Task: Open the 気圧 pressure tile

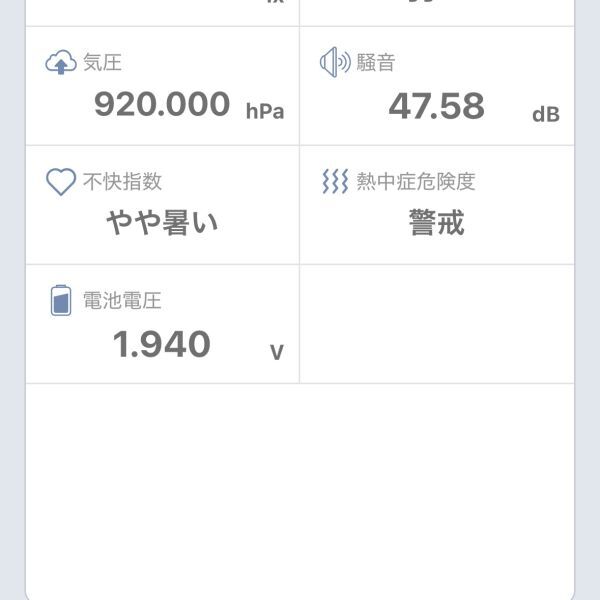Action: (162, 87)
